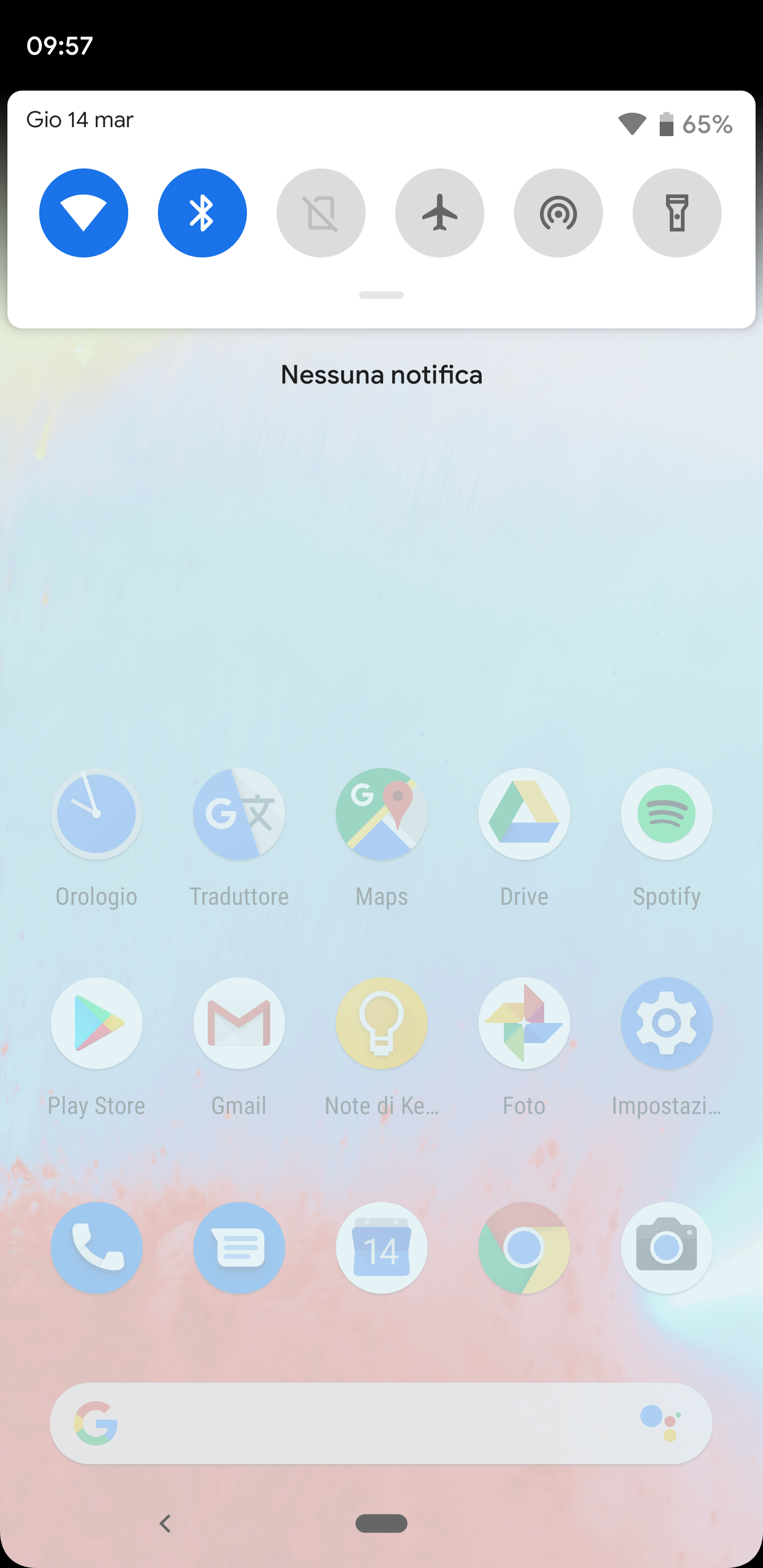Switch on the flashlight

677,213
